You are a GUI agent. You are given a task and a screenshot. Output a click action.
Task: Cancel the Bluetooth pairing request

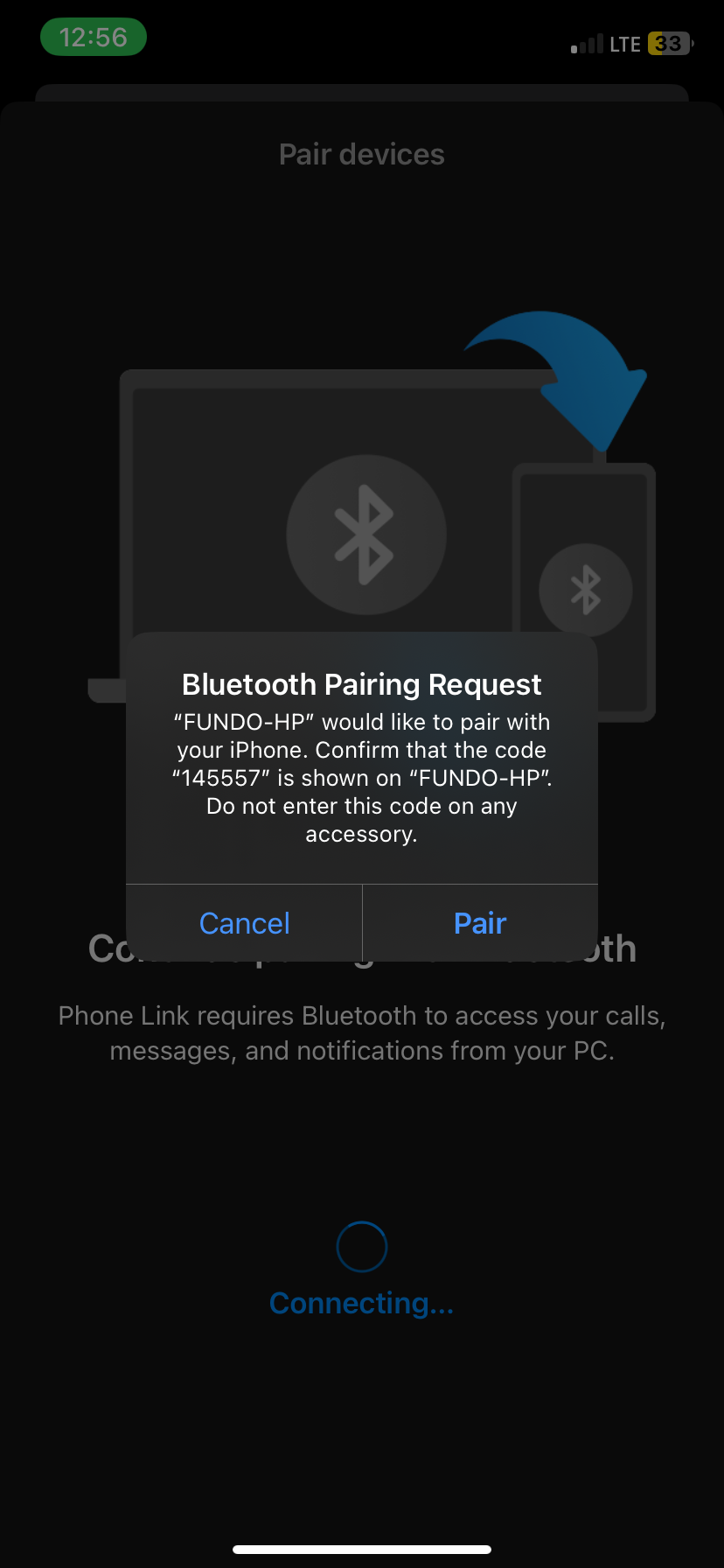[x=244, y=922]
